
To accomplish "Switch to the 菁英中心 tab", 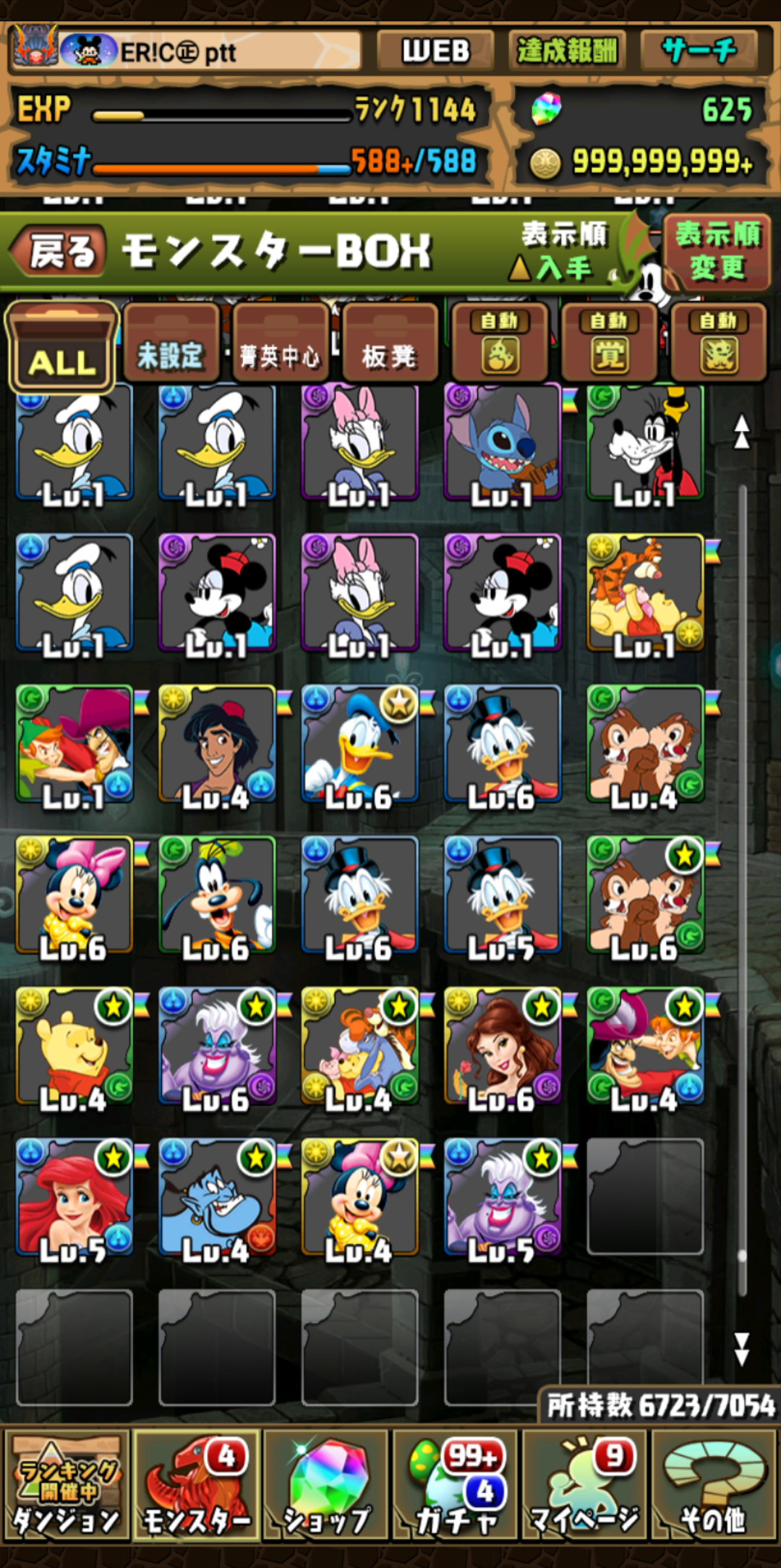I will click(x=281, y=344).
